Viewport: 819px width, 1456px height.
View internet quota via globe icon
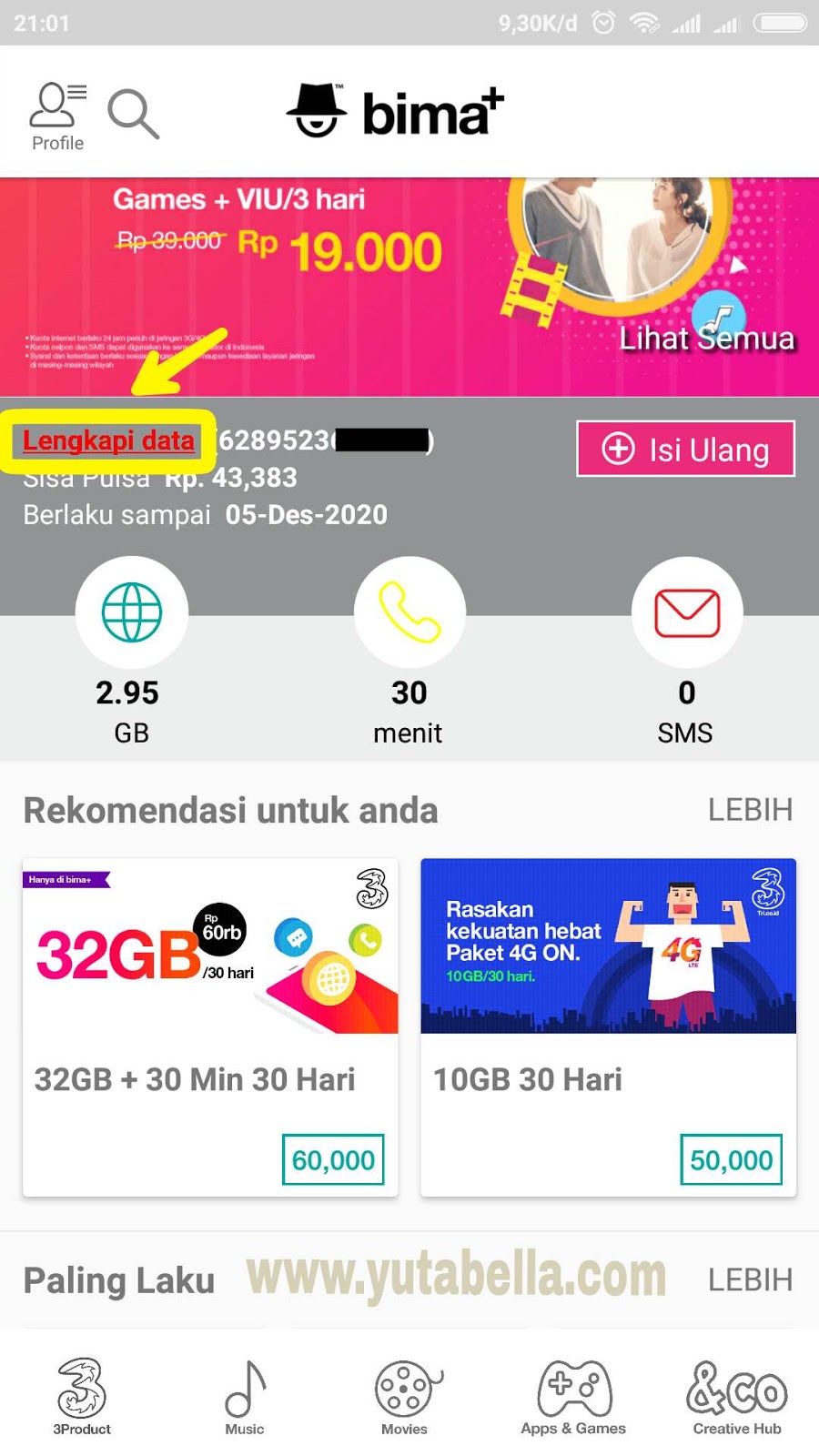click(132, 612)
